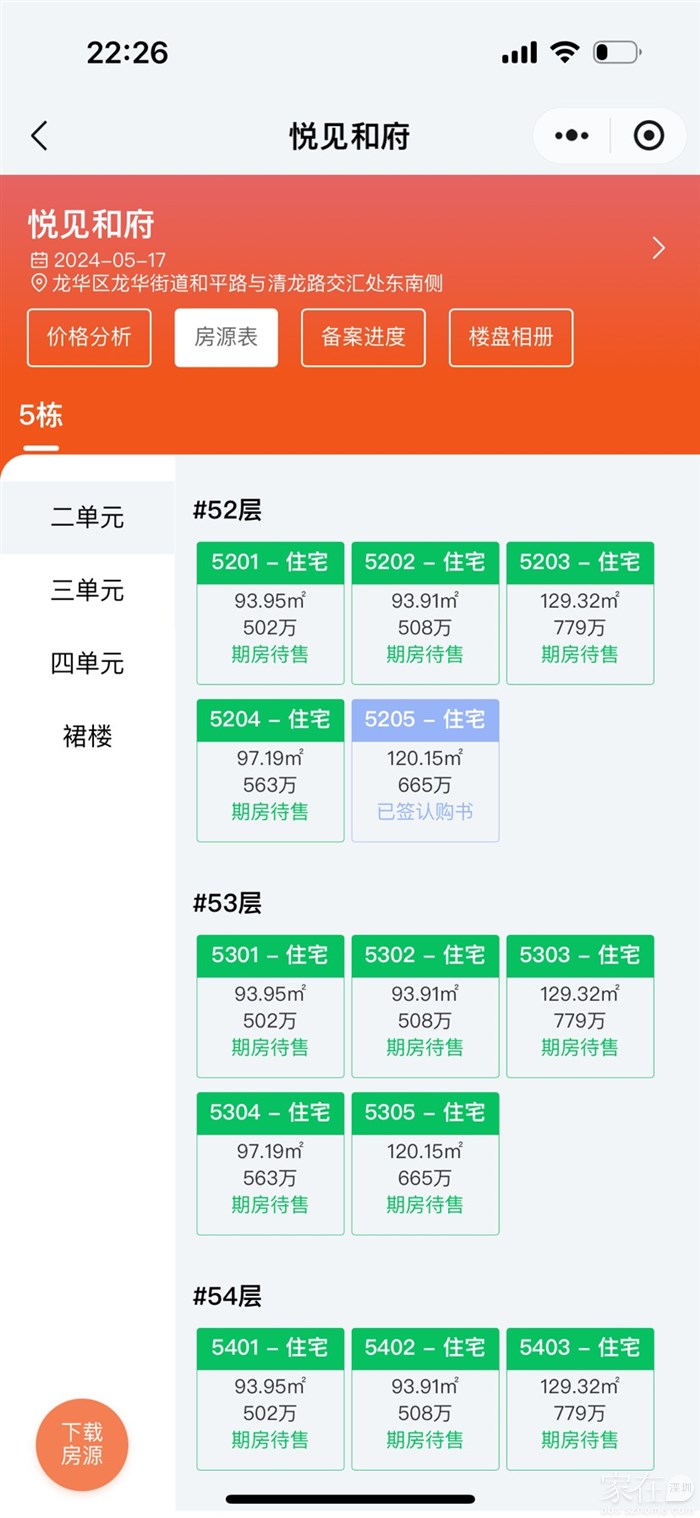Tap the 下载房源 download button

pyautogui.click(x=82, y=1444)
